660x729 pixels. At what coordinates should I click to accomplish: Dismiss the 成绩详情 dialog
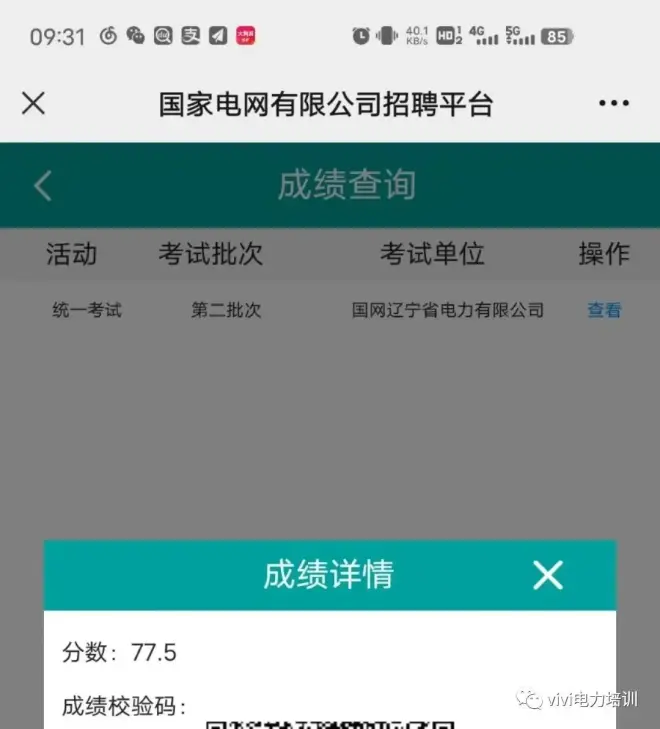coord(548,575)
